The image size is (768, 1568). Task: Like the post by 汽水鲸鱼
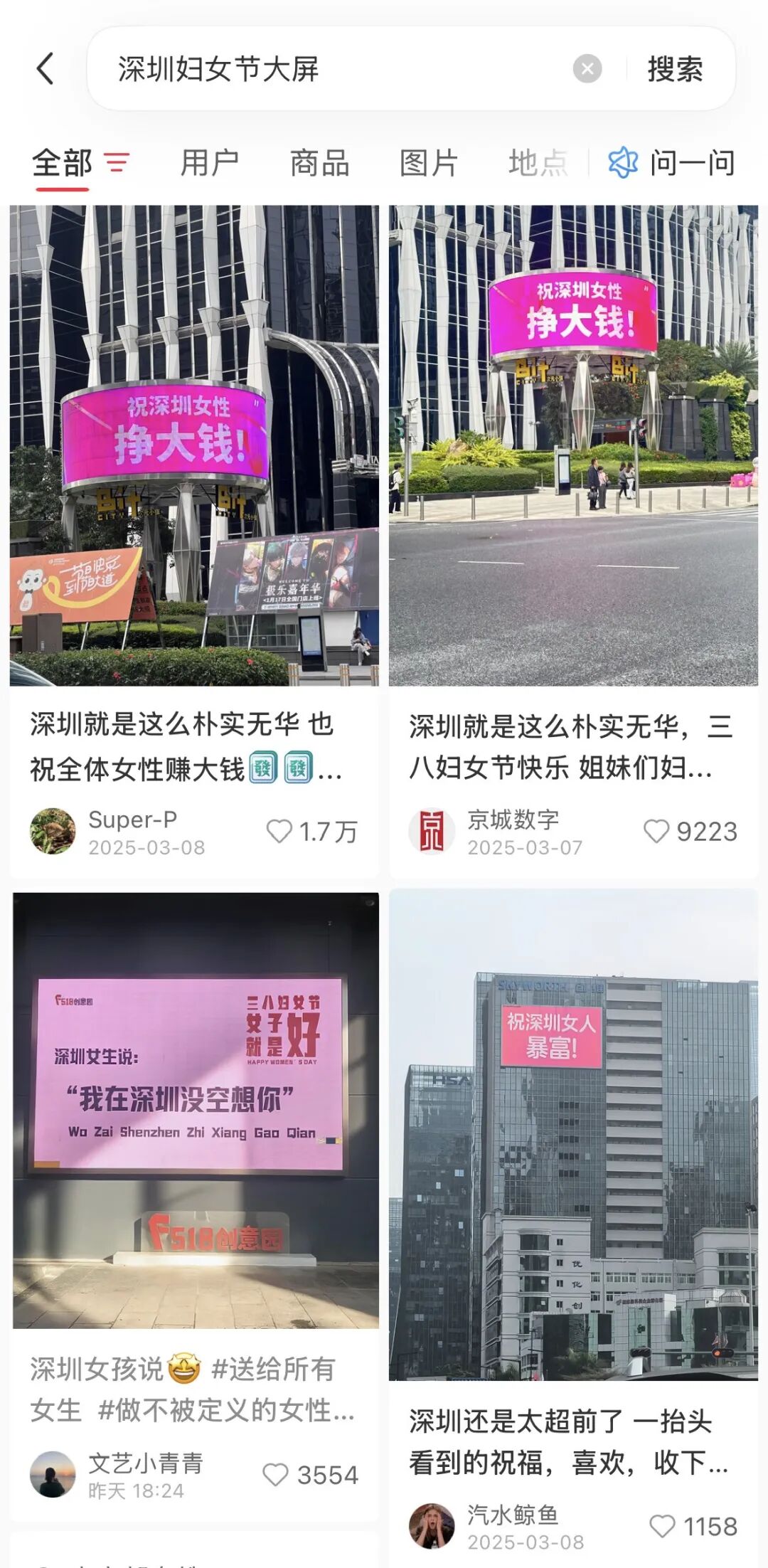tap(663, 1526)
